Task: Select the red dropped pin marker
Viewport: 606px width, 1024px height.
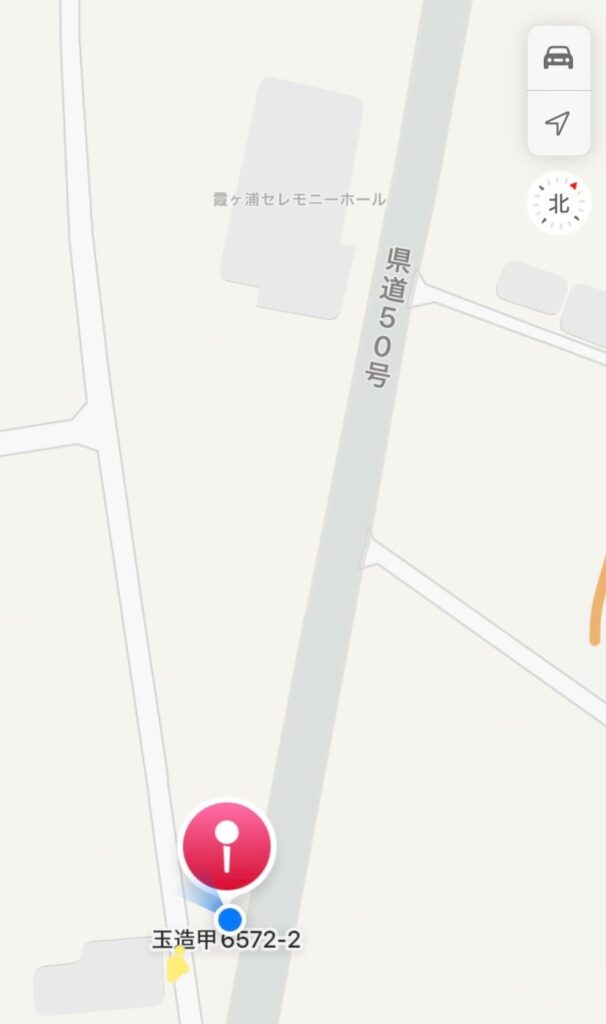Action: coord(227,846)
